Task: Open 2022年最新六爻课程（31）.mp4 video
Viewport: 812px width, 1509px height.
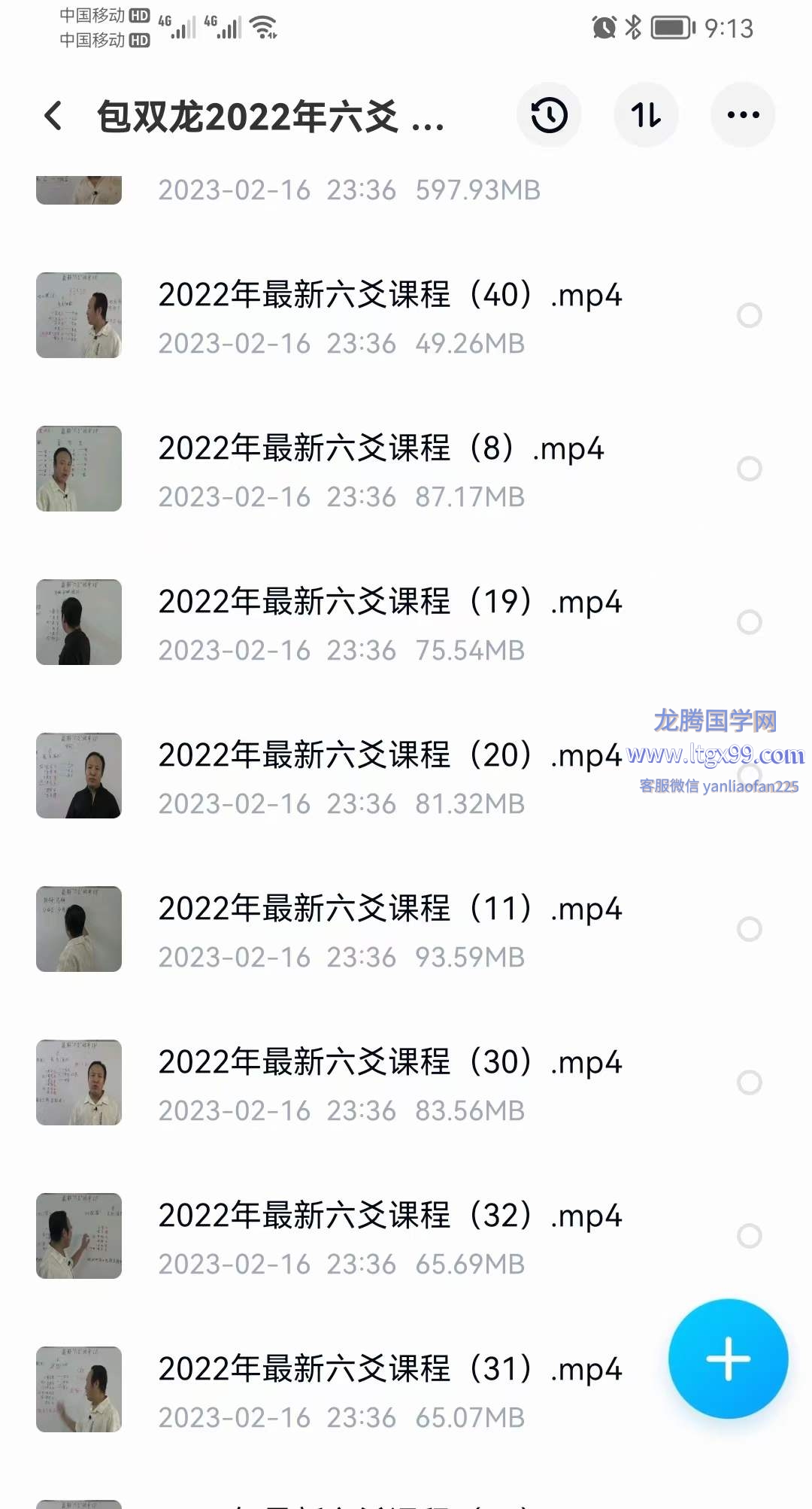Action: tap(389, 1370)
